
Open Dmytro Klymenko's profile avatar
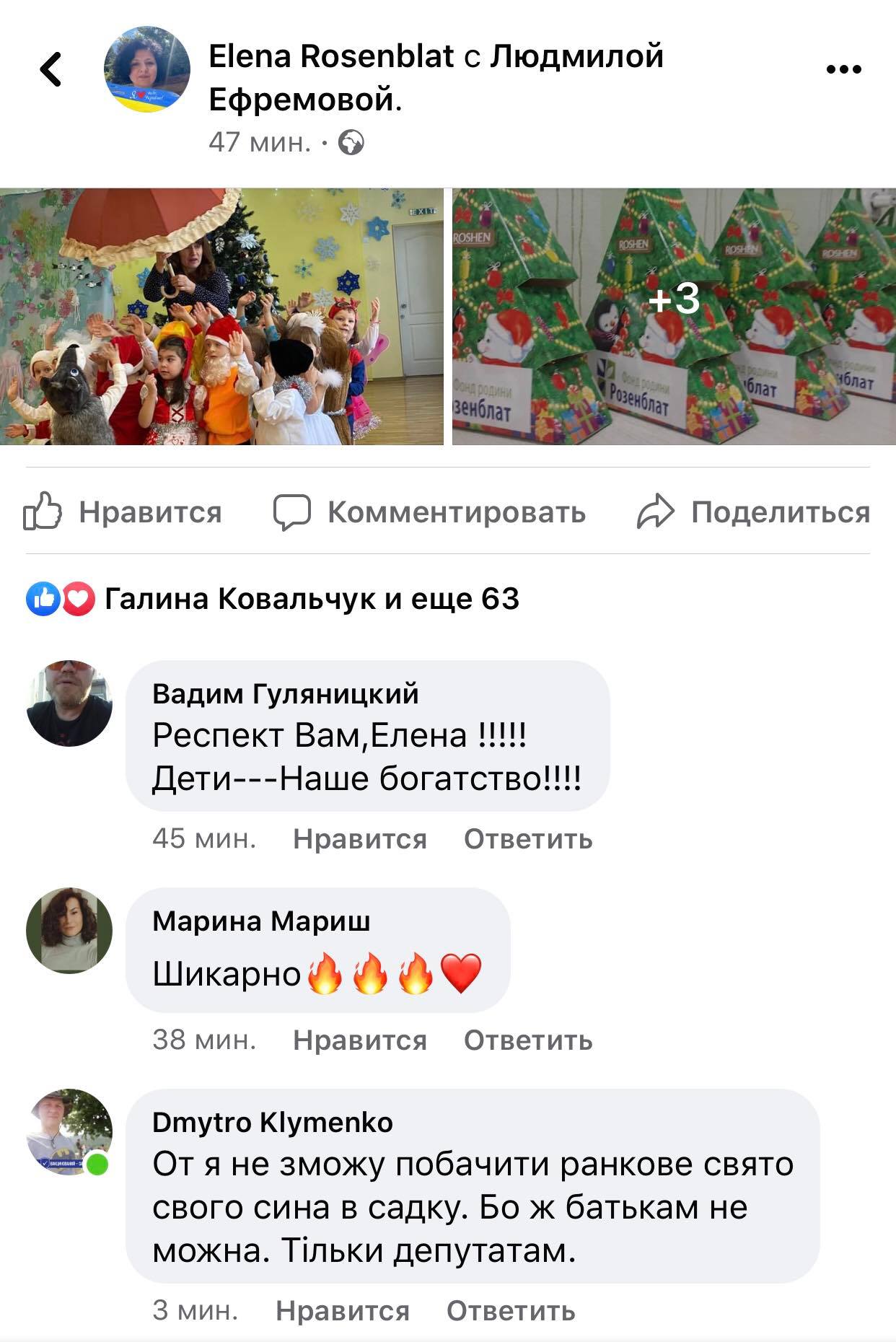[69, 1131]
